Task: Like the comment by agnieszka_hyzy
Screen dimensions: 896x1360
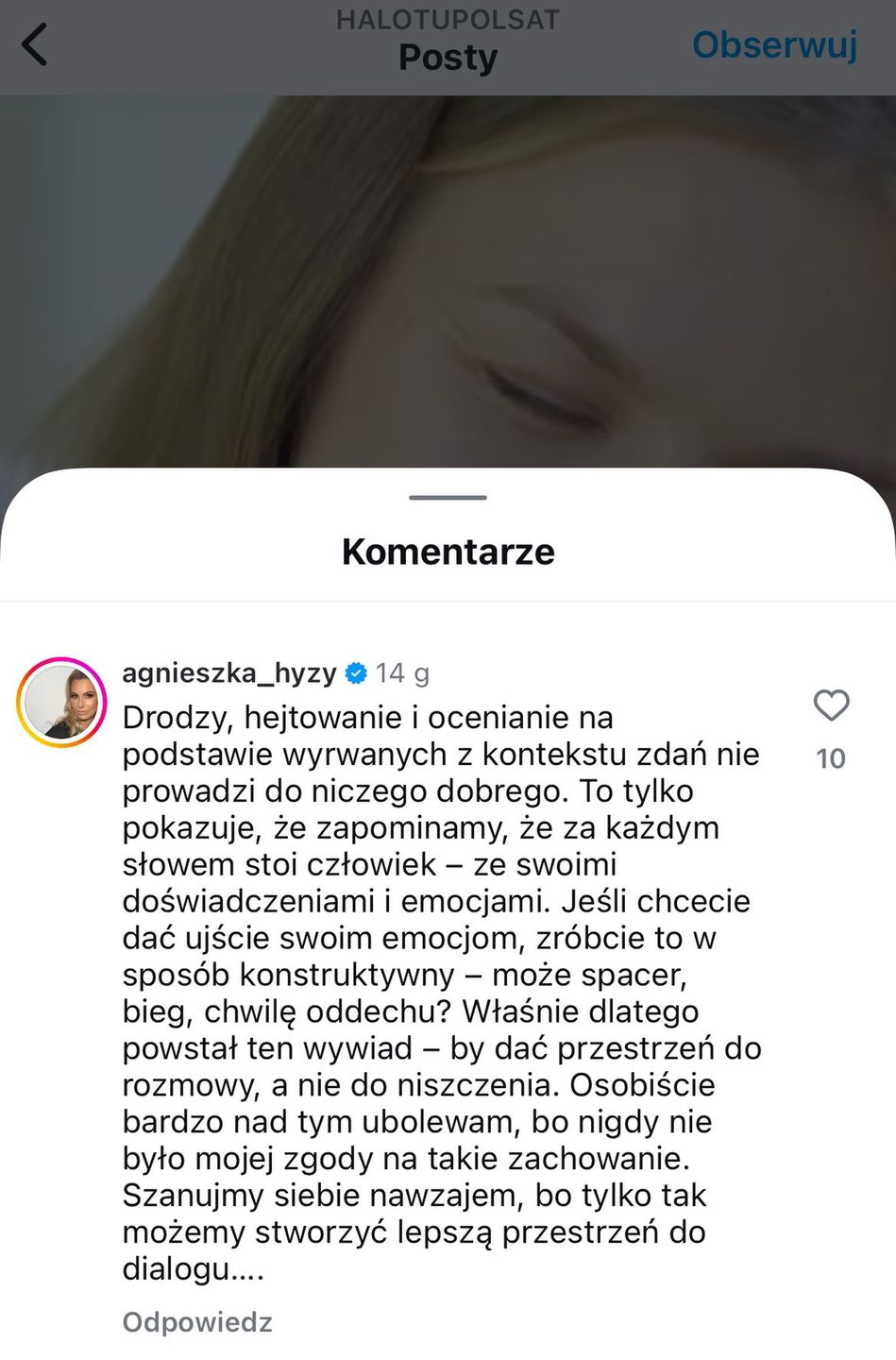Action: 831,705
